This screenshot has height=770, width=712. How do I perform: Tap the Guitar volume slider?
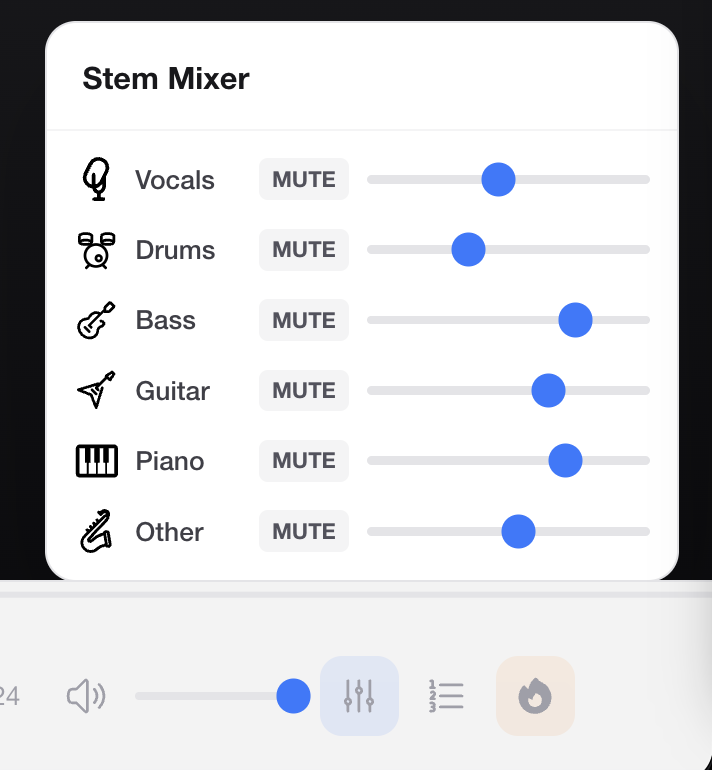coord(548,391)
